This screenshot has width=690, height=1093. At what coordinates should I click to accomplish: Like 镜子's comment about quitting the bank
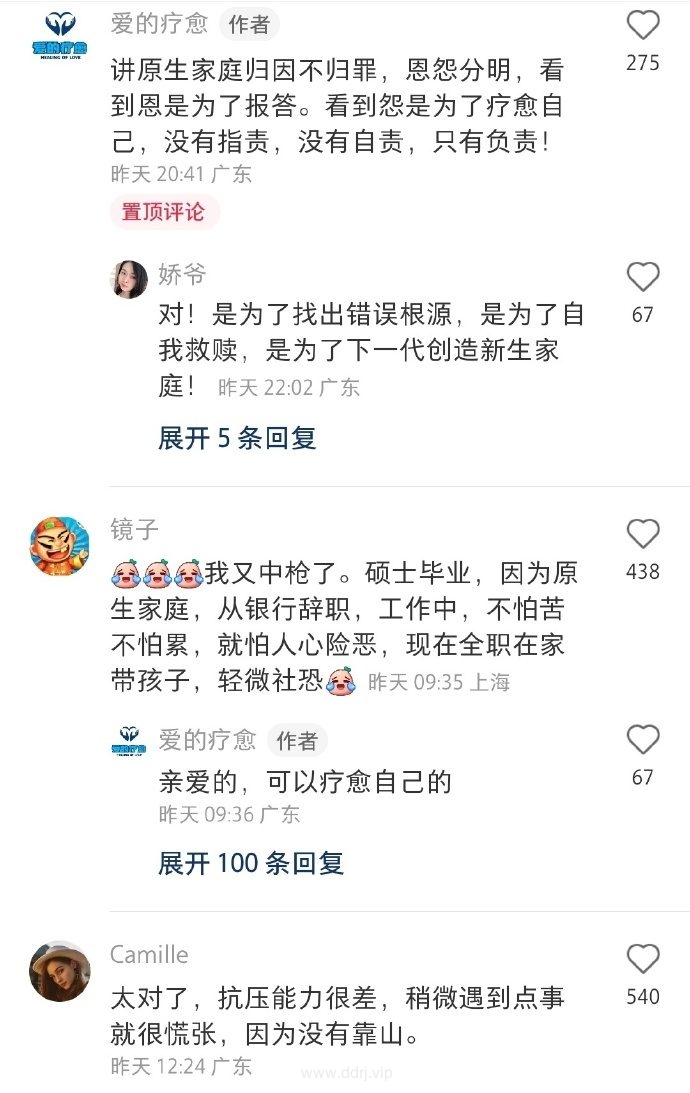coord(643,534)
